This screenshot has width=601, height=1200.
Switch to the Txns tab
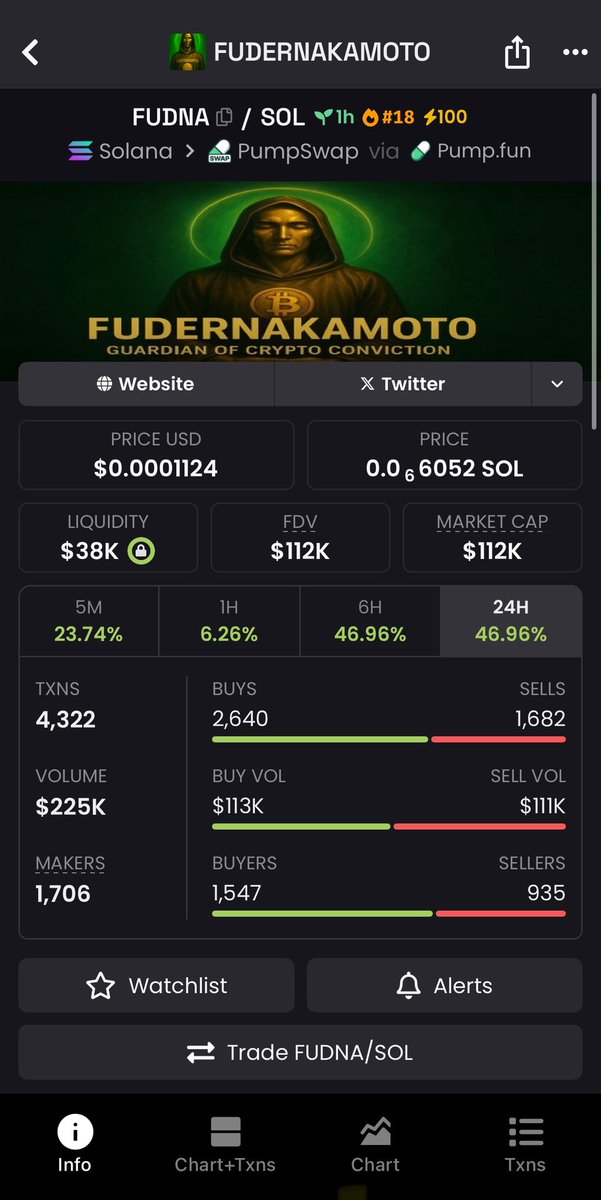click(x=525, y=1145)
